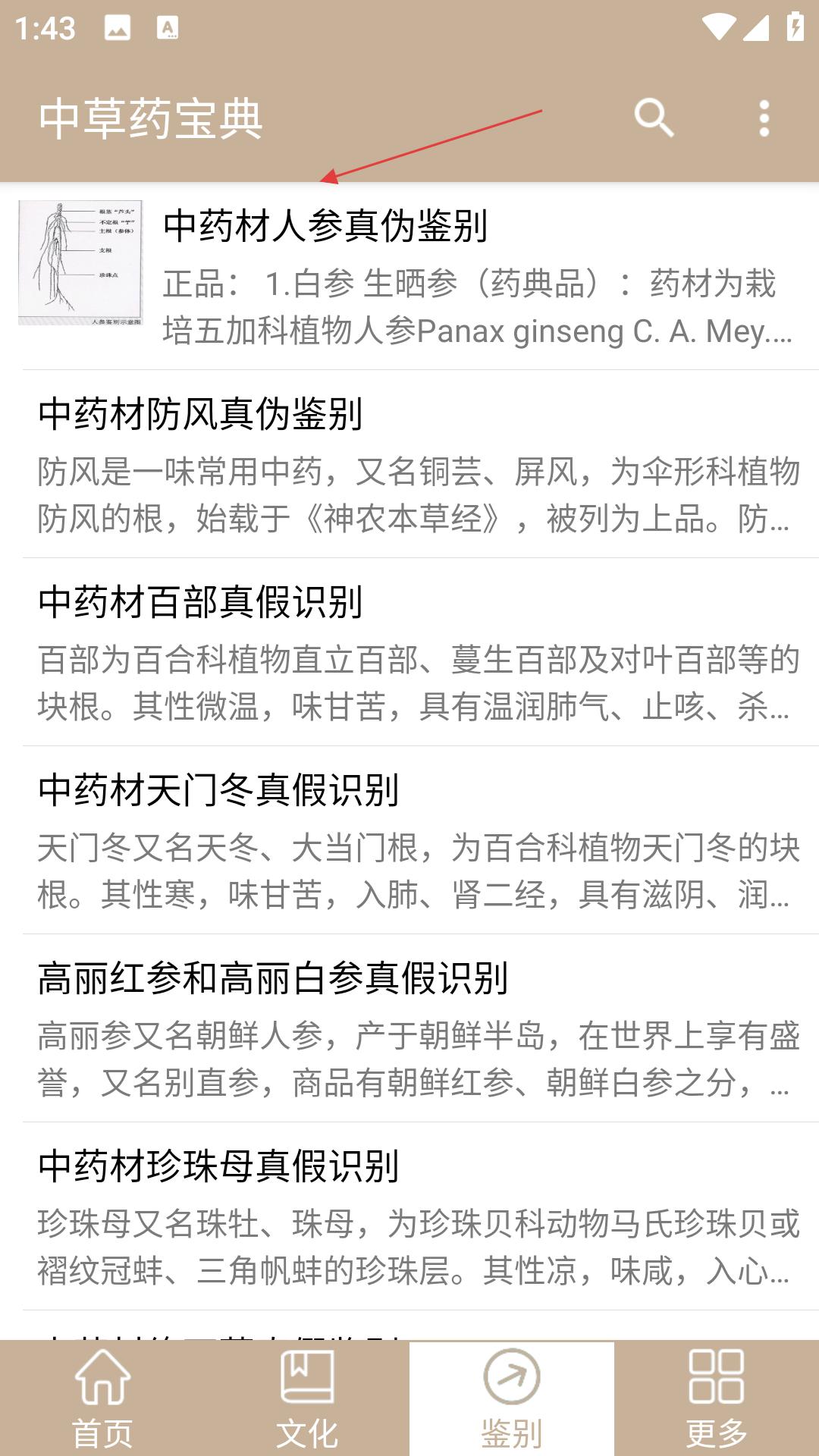This screenshot has height=1456, width=819.
Task: Open the search icon in app bar
Action: pos(654,118)
